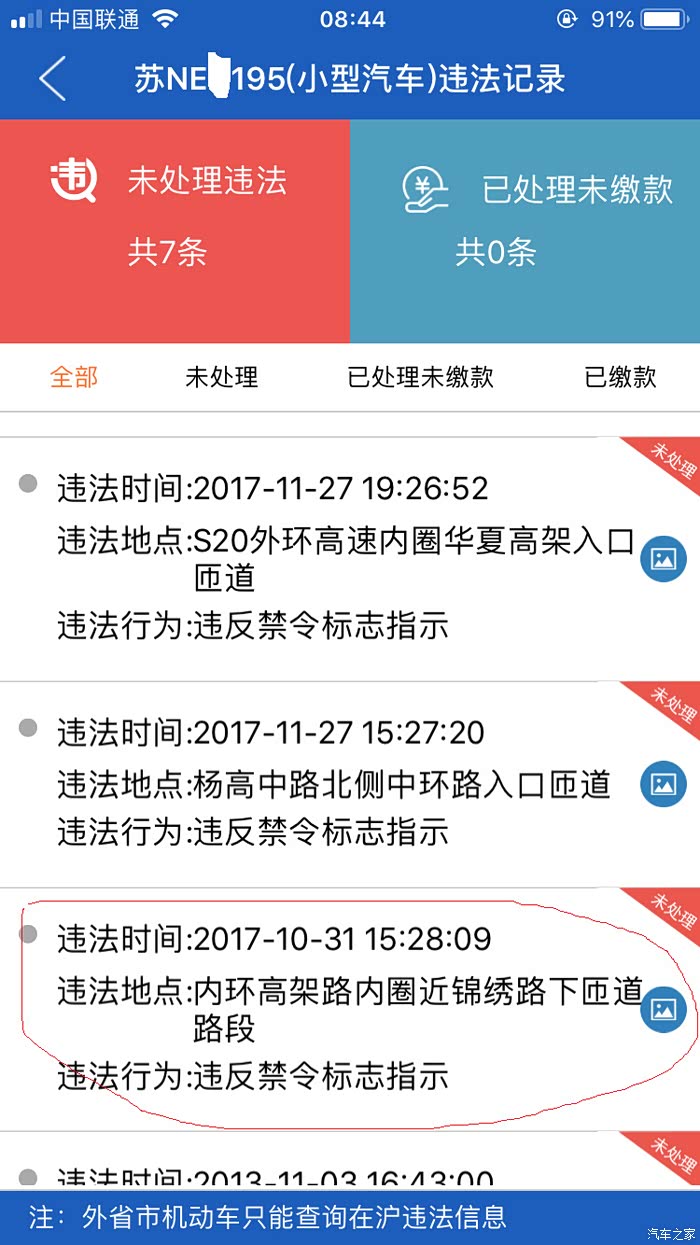This screenshot has width=700, height=1245.
Task: View photo for the 杨高中路 violation
Action: (x=664, y=784)
